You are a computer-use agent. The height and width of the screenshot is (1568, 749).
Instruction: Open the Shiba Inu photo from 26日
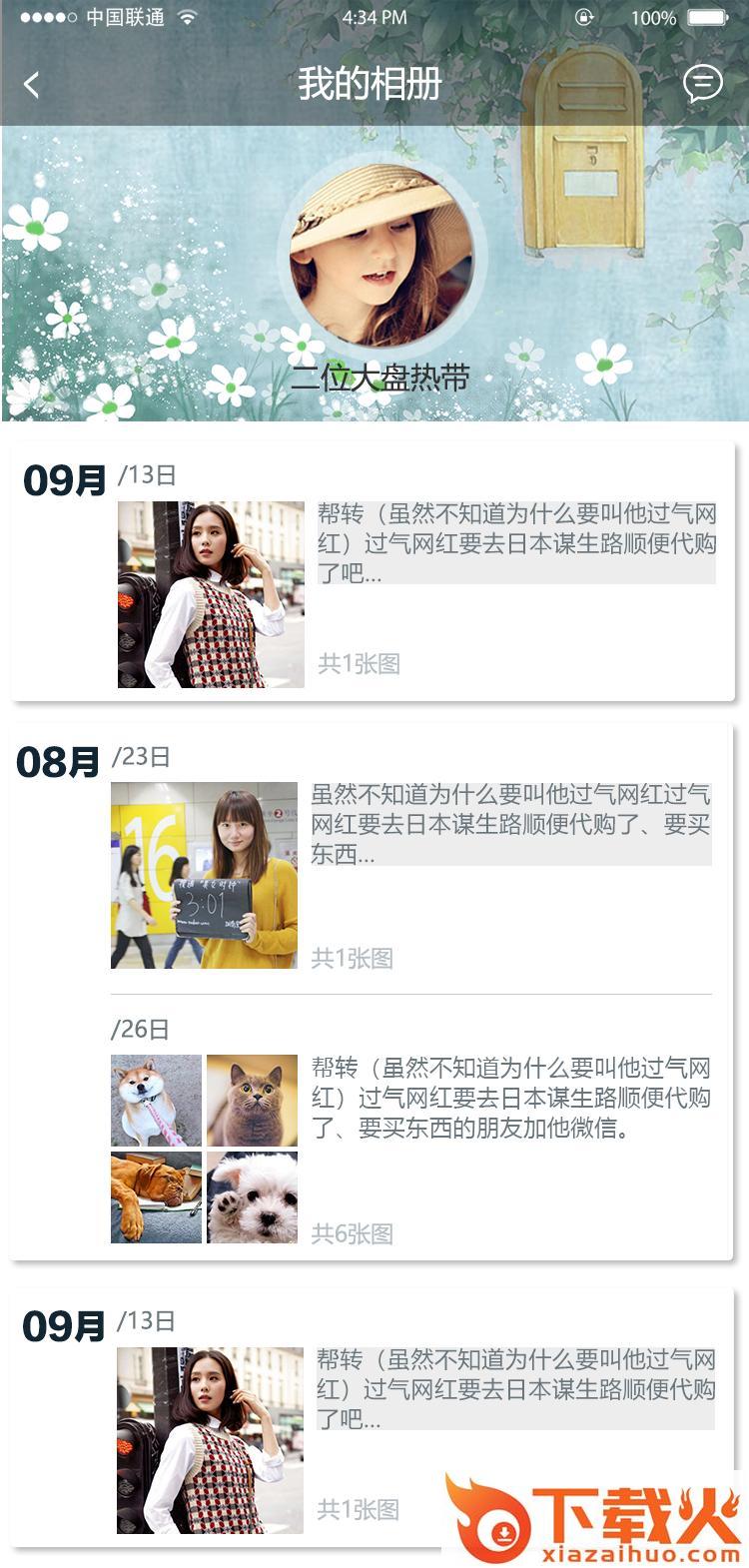(x=156, y=1101)
